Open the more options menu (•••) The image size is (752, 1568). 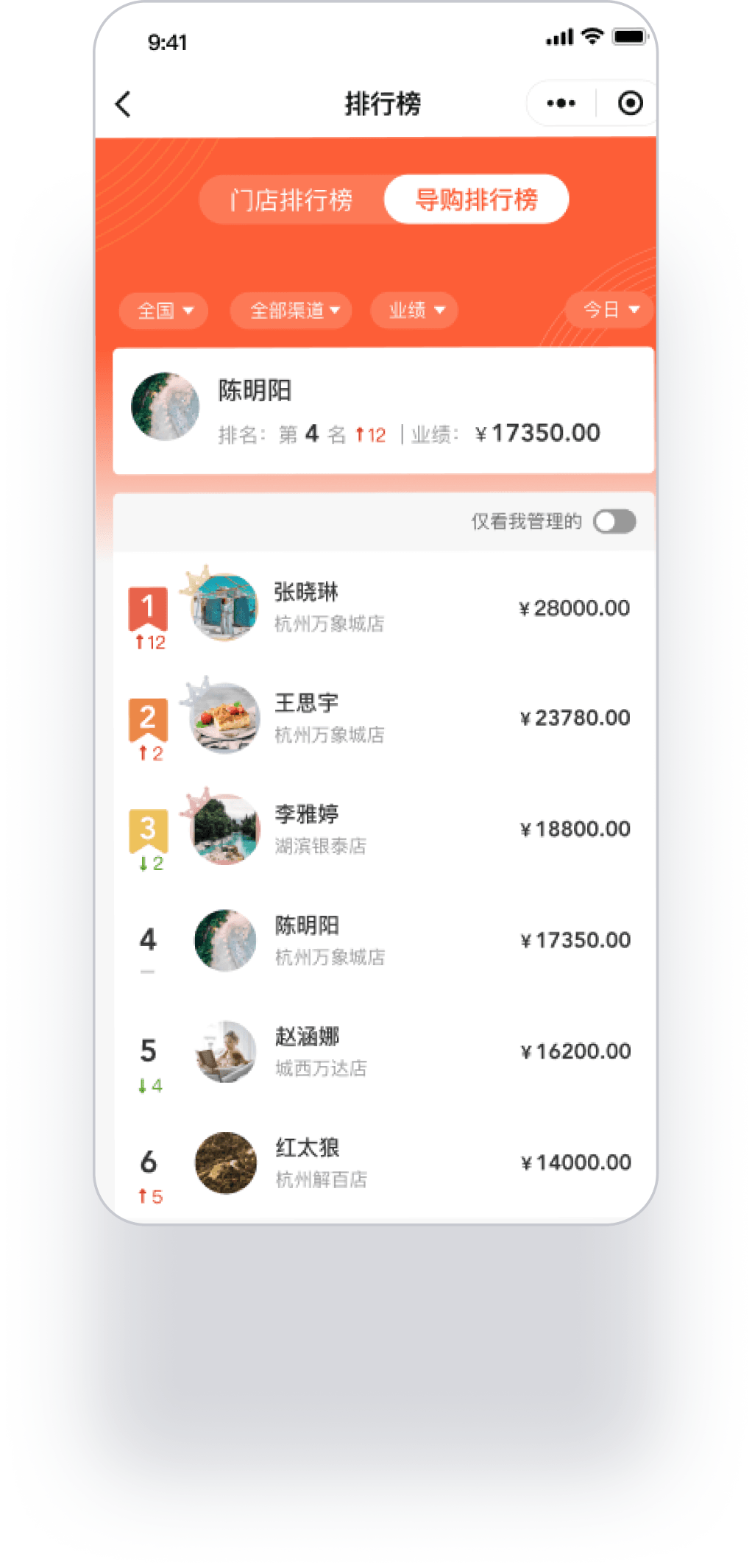(559, 103)
